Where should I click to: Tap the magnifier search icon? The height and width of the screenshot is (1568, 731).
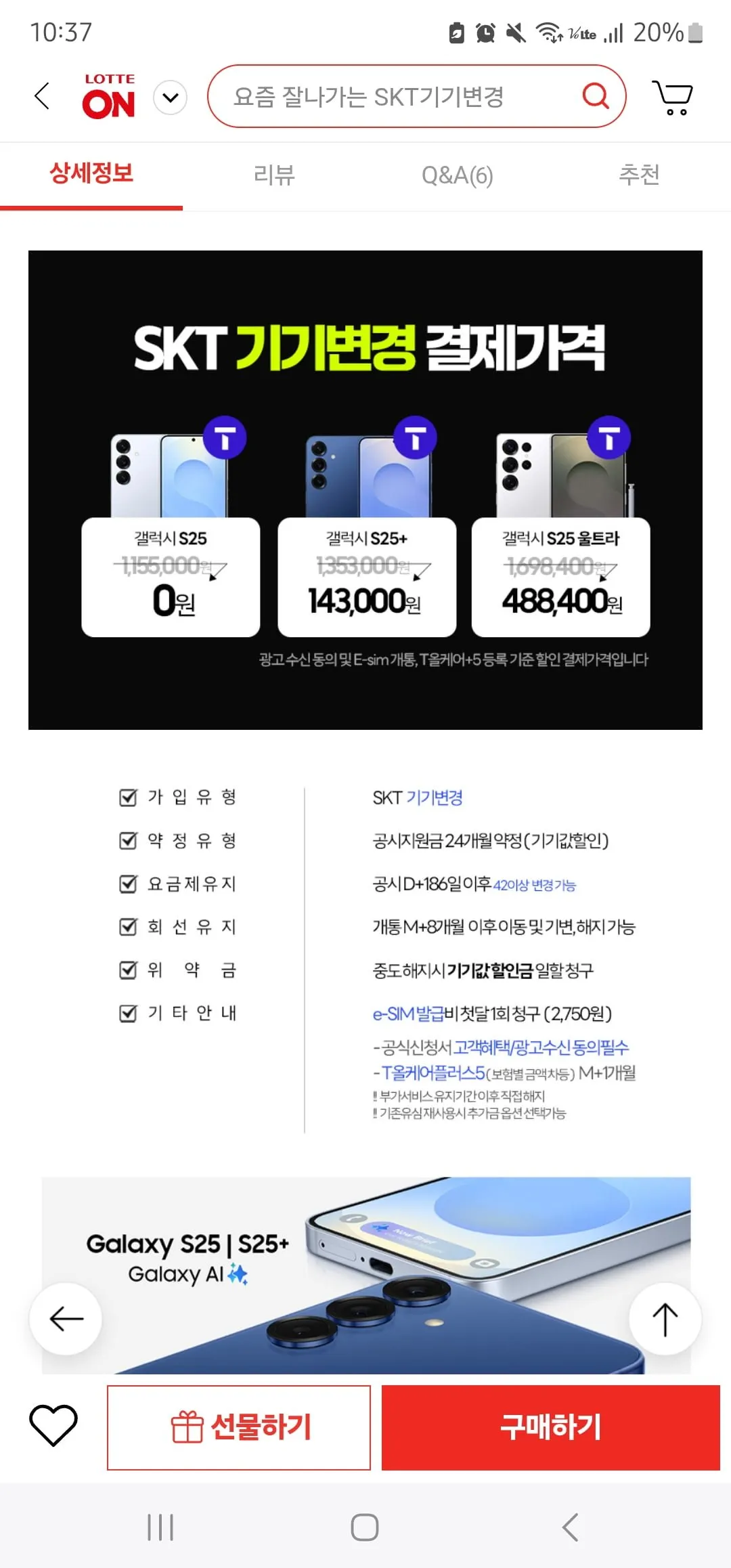(595, 96)
